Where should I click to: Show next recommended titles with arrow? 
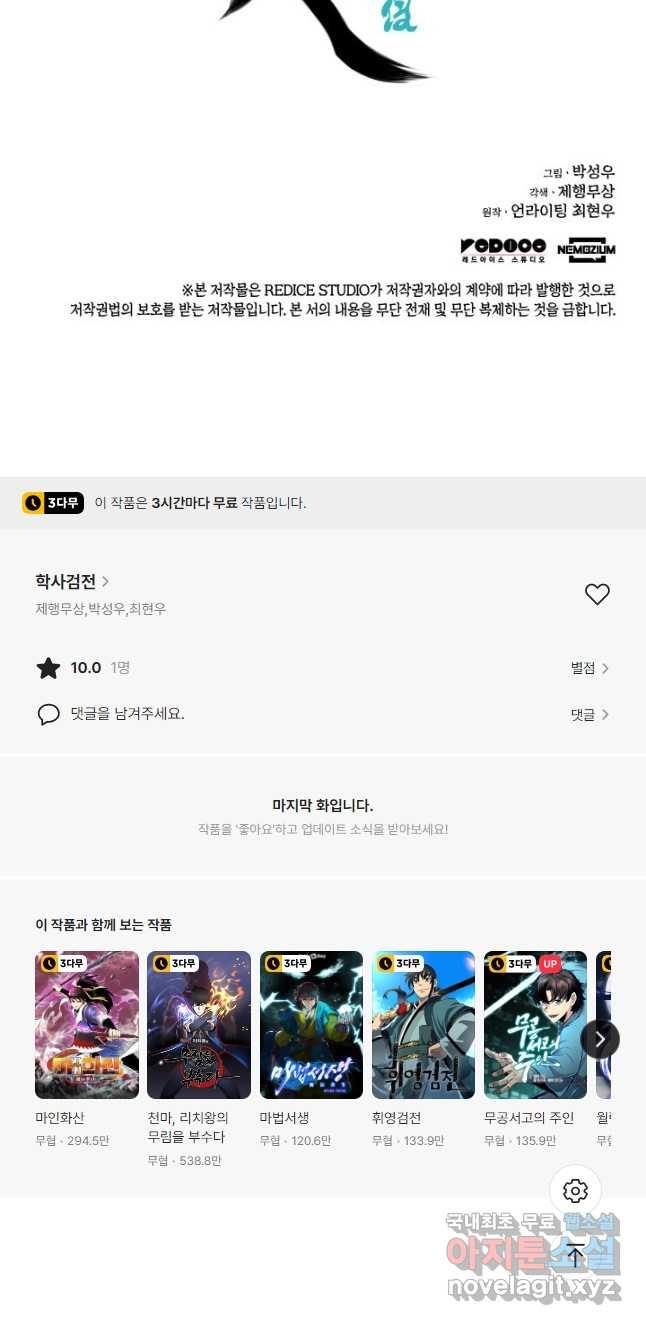(x=600, y=1039)
